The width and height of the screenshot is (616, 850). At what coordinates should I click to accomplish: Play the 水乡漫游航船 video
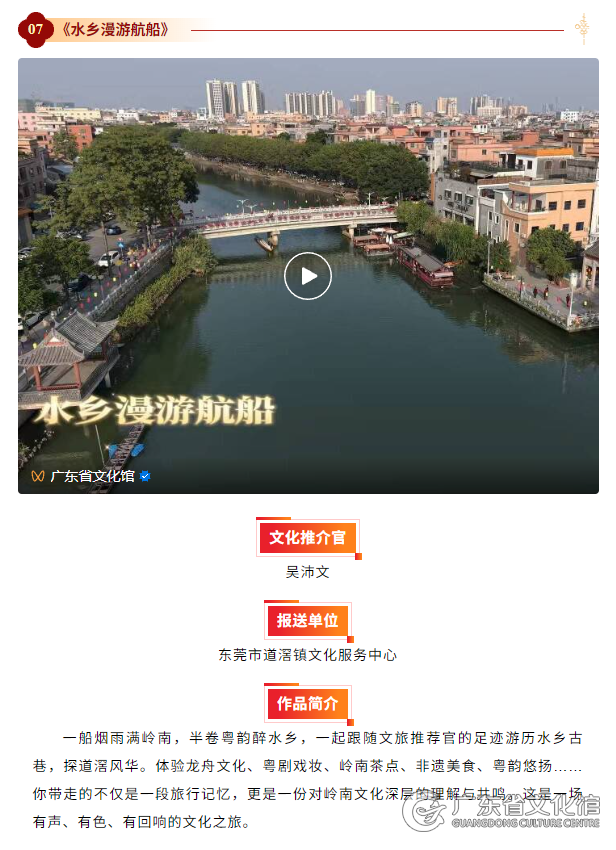307,276
